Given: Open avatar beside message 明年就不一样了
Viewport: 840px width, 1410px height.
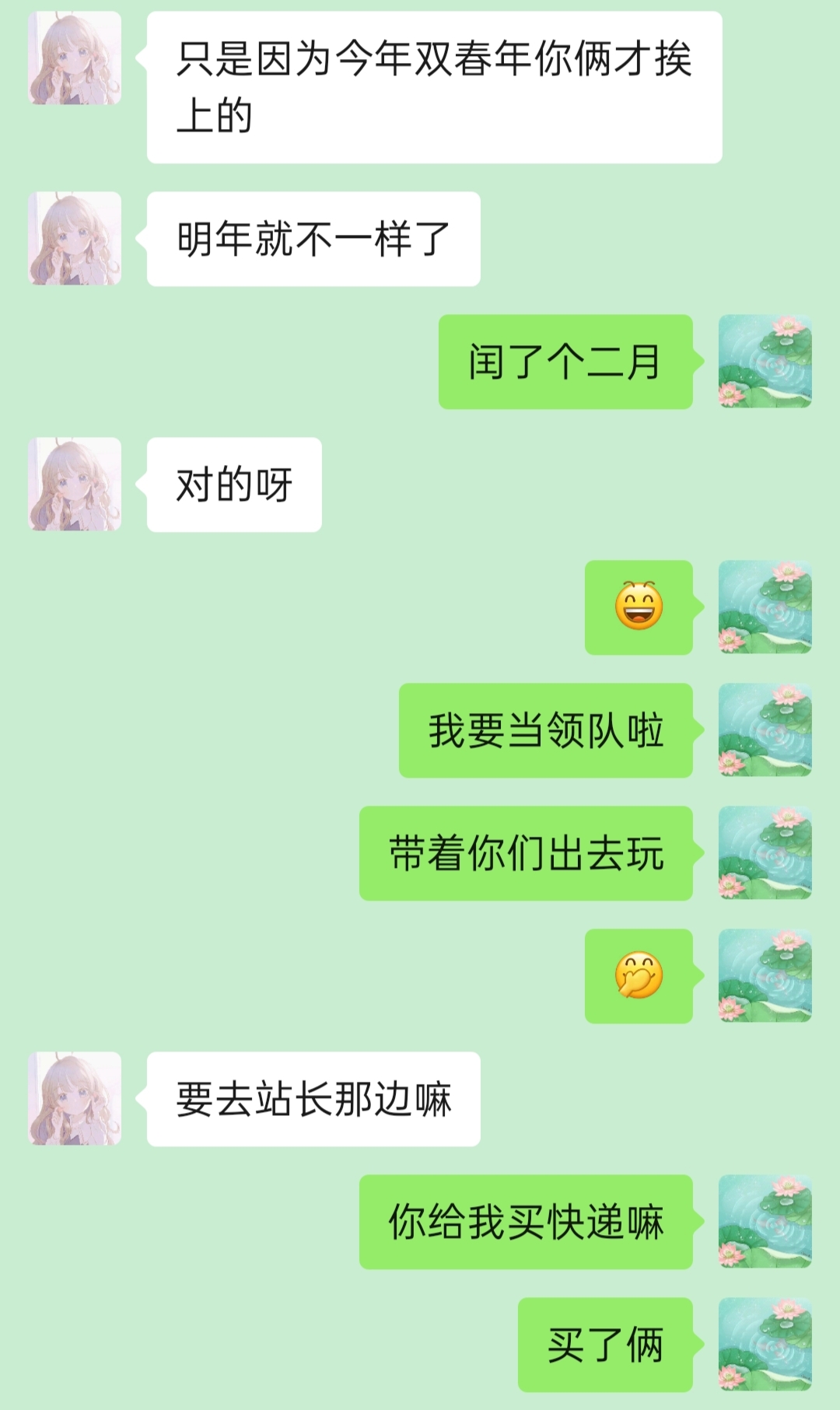Looking at the screenshot, I should coord(75,239).
